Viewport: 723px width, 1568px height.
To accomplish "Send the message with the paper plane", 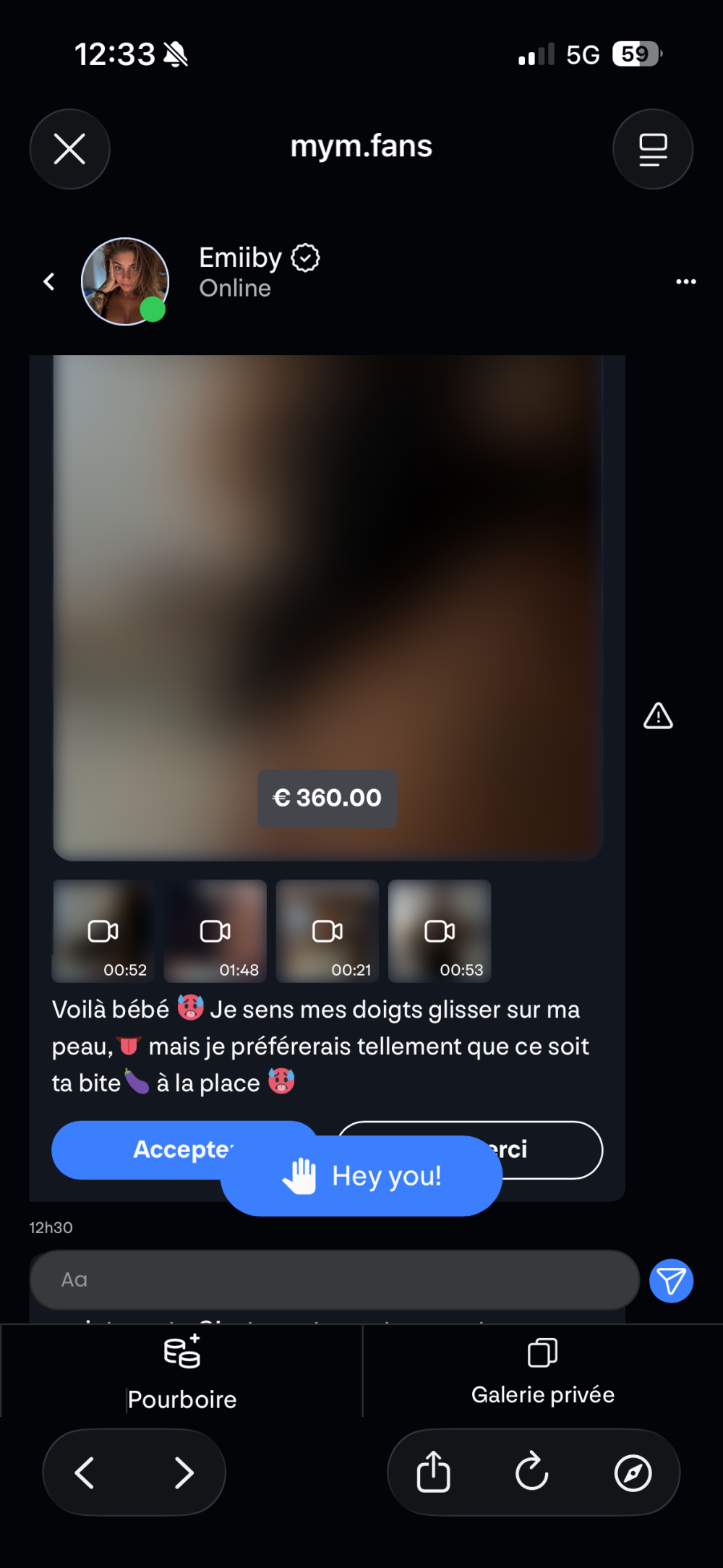I will coord(671,1280).
